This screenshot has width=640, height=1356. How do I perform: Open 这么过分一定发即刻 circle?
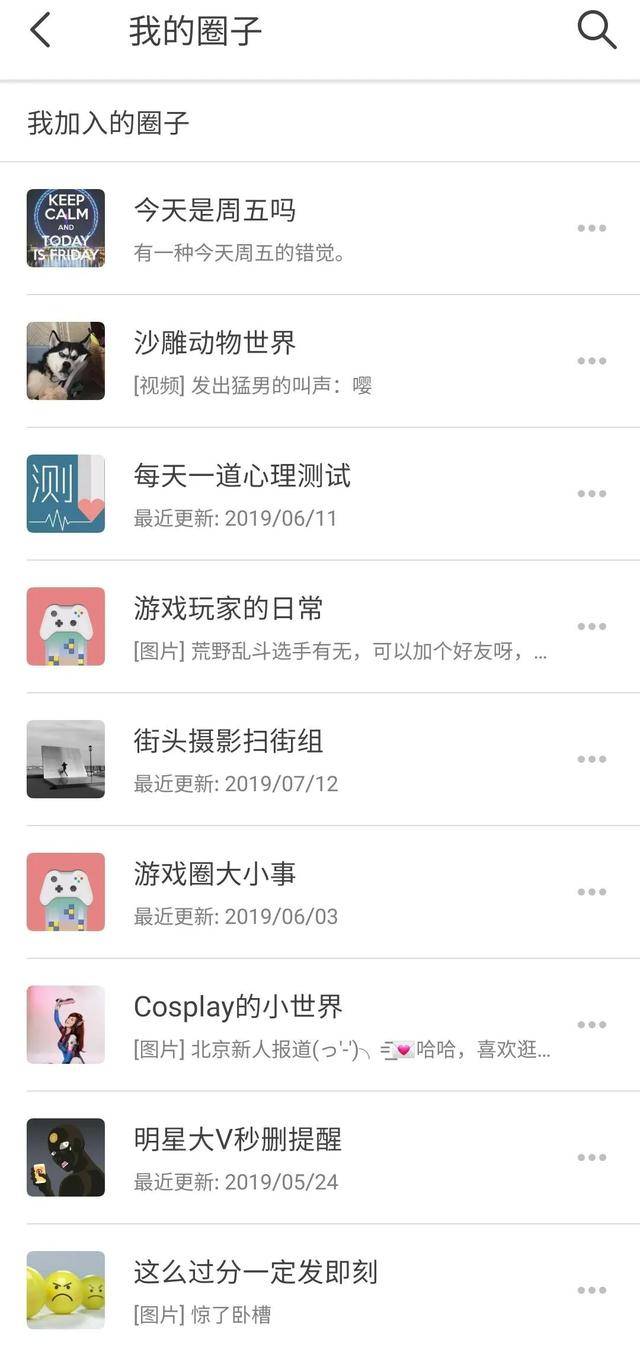pos(255,1272)
